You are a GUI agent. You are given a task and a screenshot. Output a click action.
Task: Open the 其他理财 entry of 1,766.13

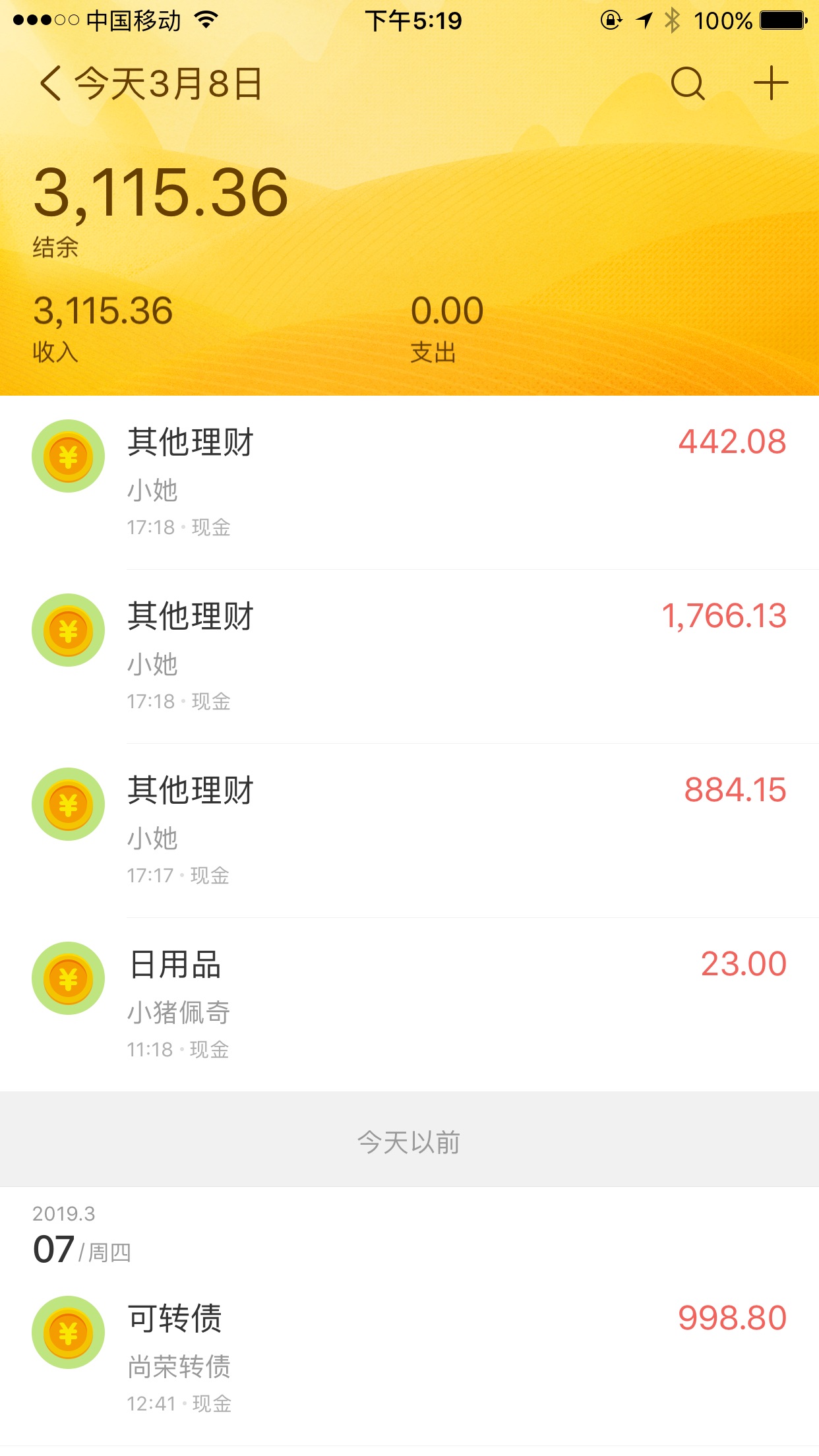[x=409, y=657]
